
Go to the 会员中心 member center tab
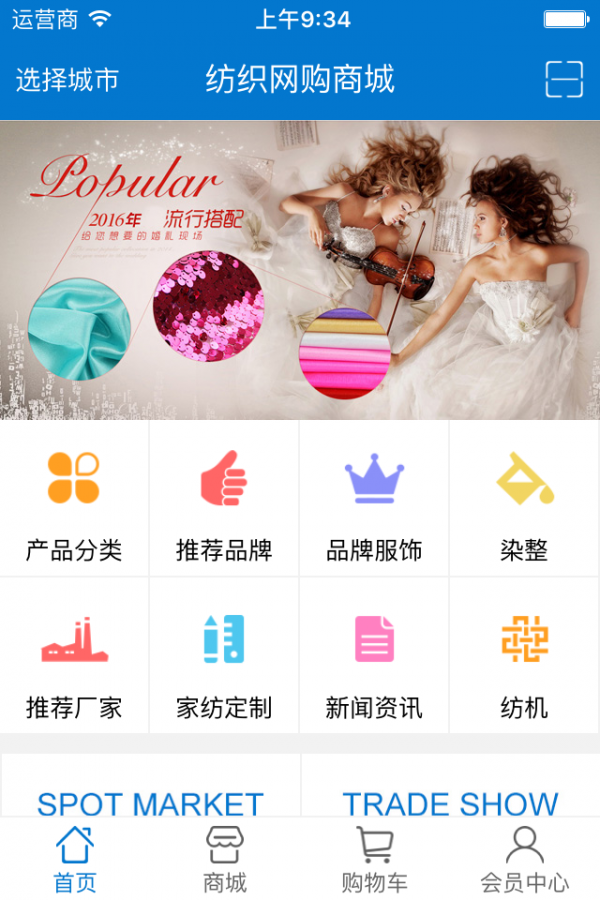(x=525, y=859)
